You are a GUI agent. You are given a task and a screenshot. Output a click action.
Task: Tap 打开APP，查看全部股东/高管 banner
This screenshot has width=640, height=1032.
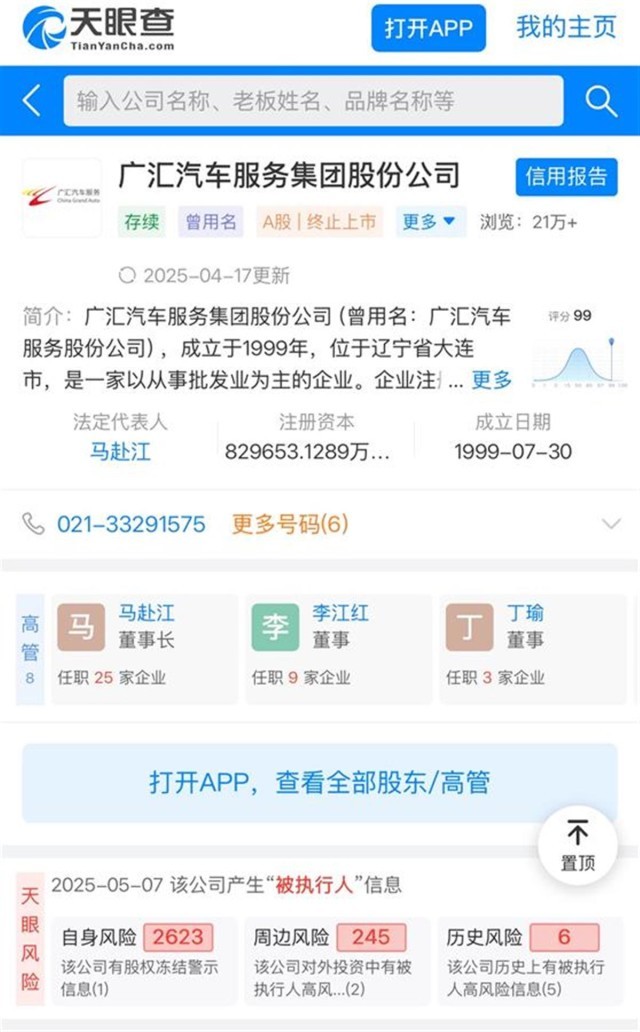click(320, 783)
